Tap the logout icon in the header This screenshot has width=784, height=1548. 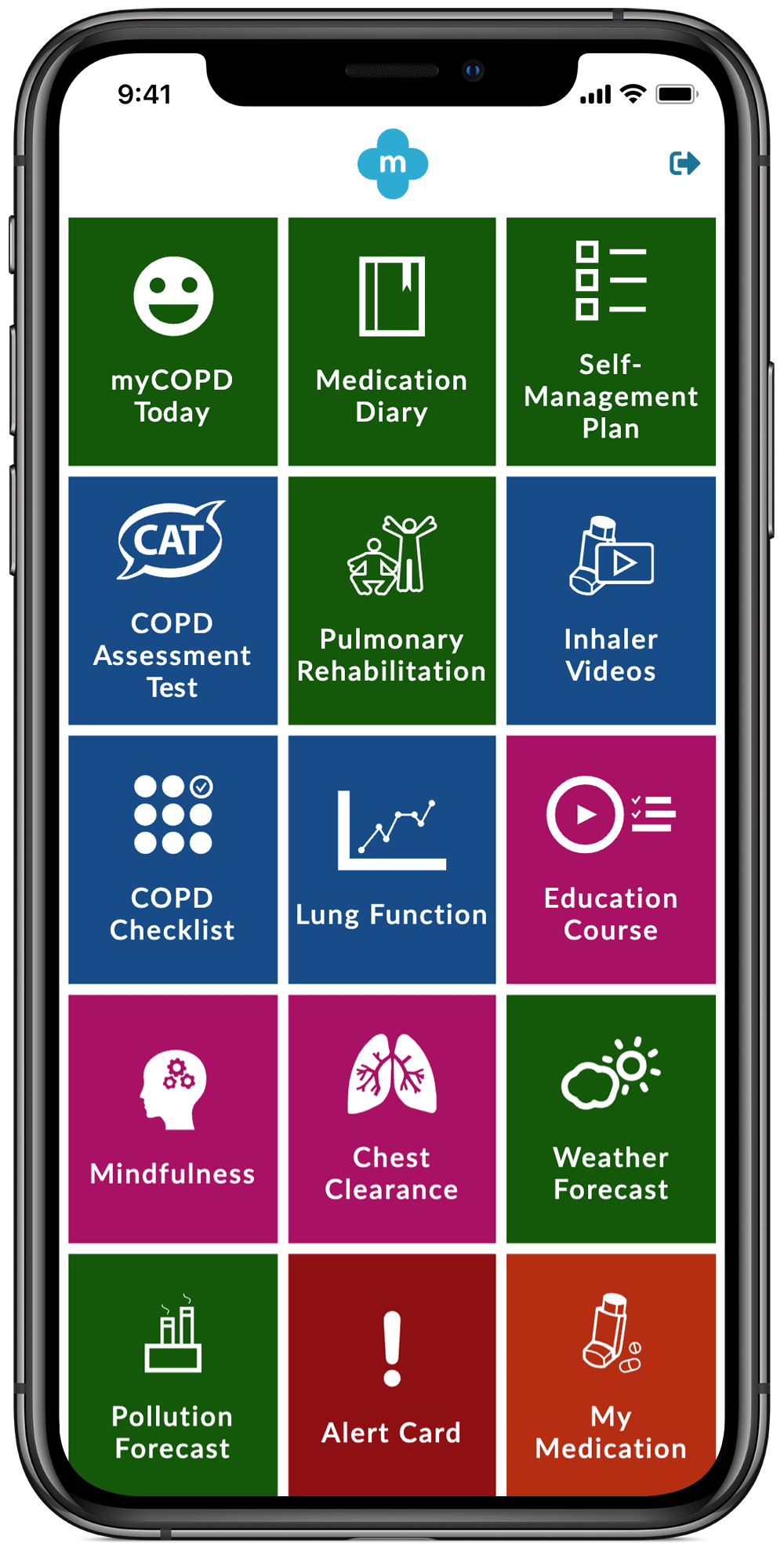(x=684, y=163)
